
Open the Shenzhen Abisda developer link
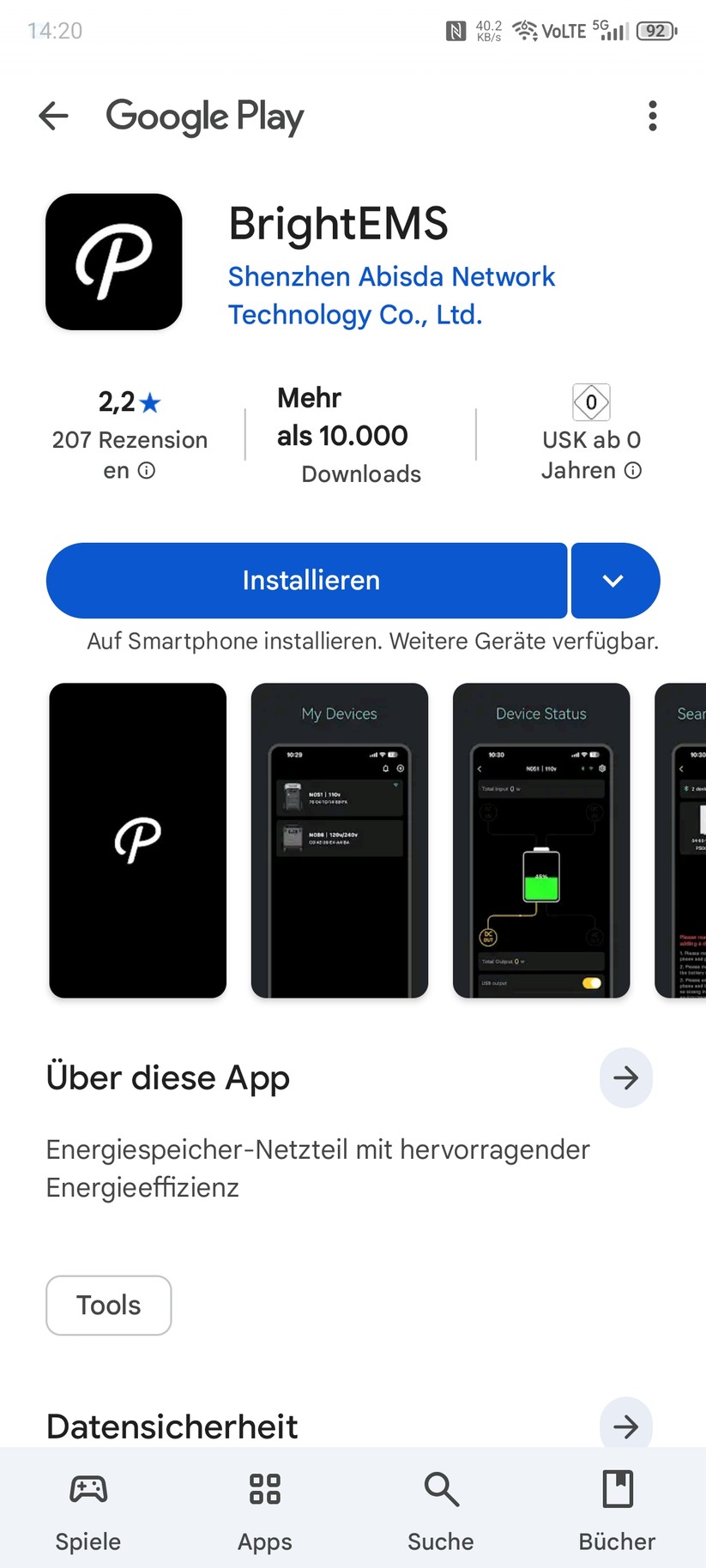click(x=391, y=295)
